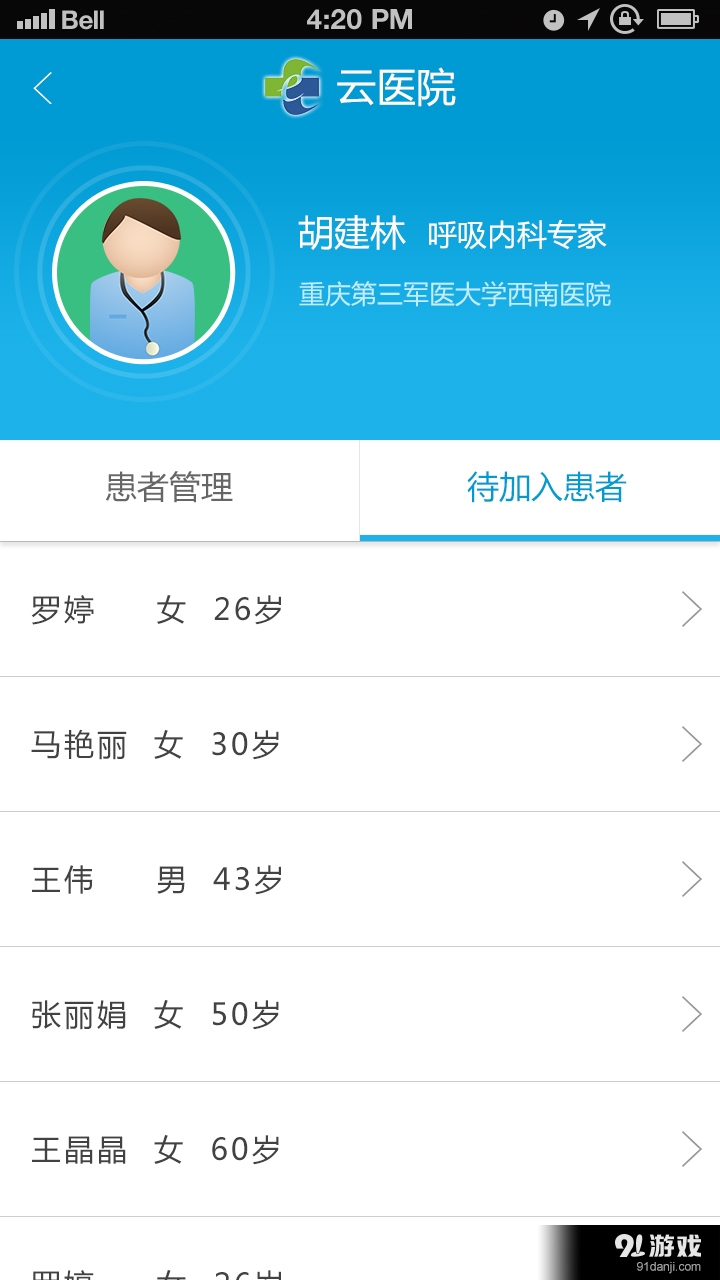Tap the battery indicator icon
720x1280 pixels.
676,17
